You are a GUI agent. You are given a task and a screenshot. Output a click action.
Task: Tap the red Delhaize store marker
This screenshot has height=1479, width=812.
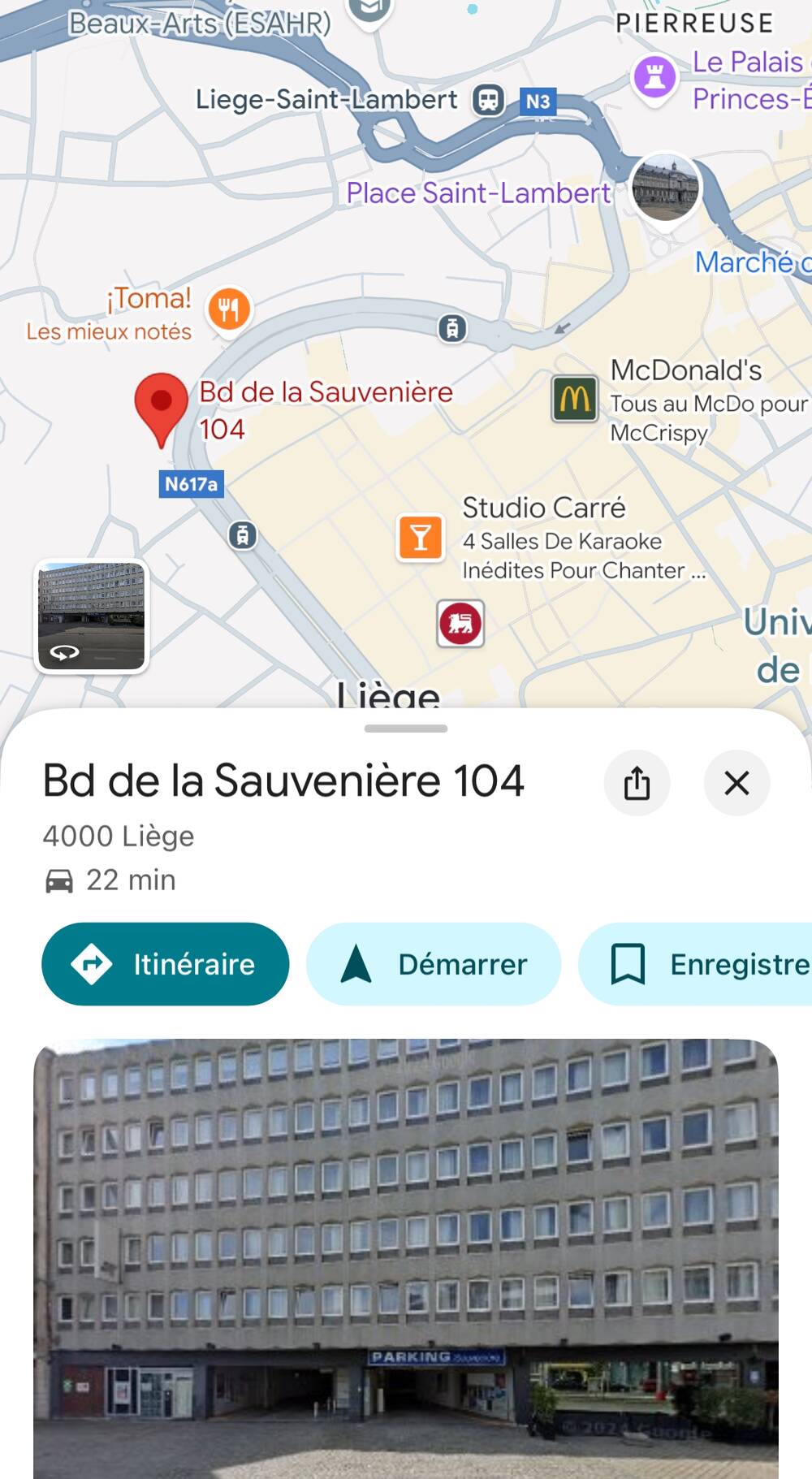(460, 624)
